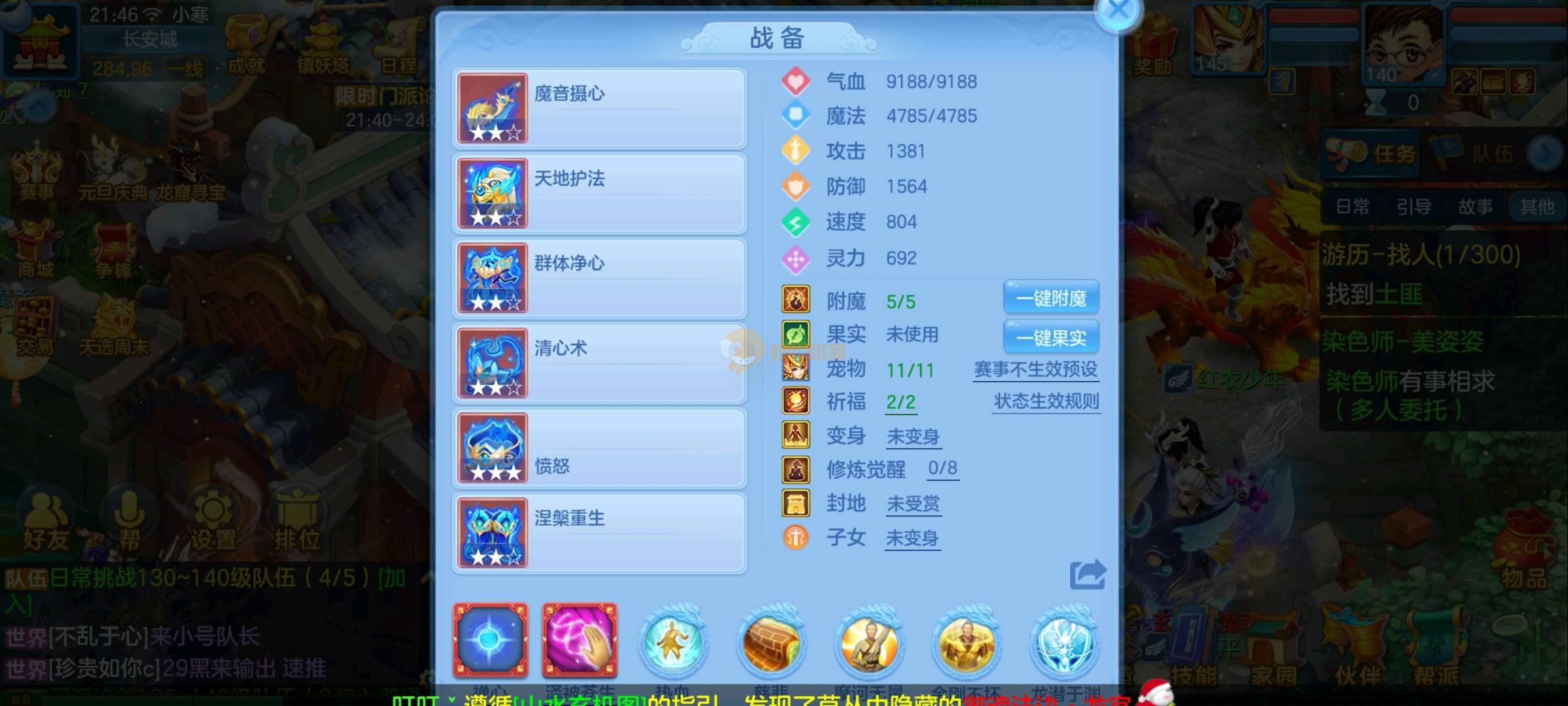View the 状态生效规则 link
This screenshot has height=706, width=1568.
tap(1046, 401)
